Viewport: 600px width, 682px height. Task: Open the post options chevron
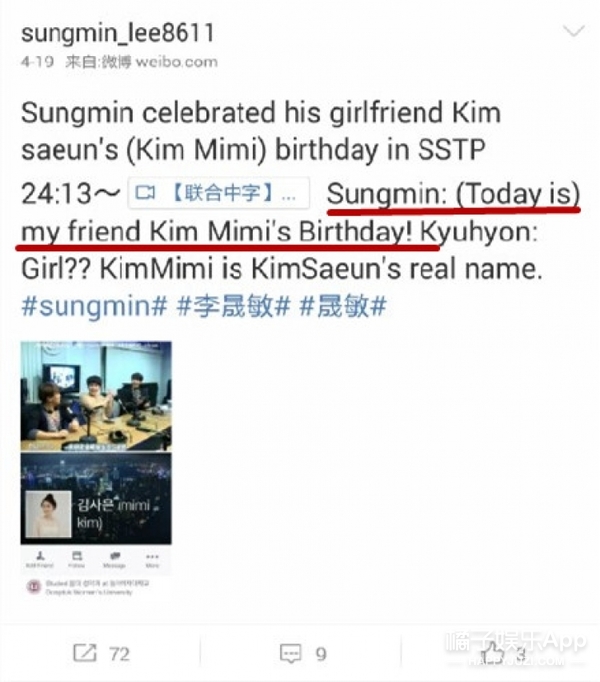click(x=573, y=32)
